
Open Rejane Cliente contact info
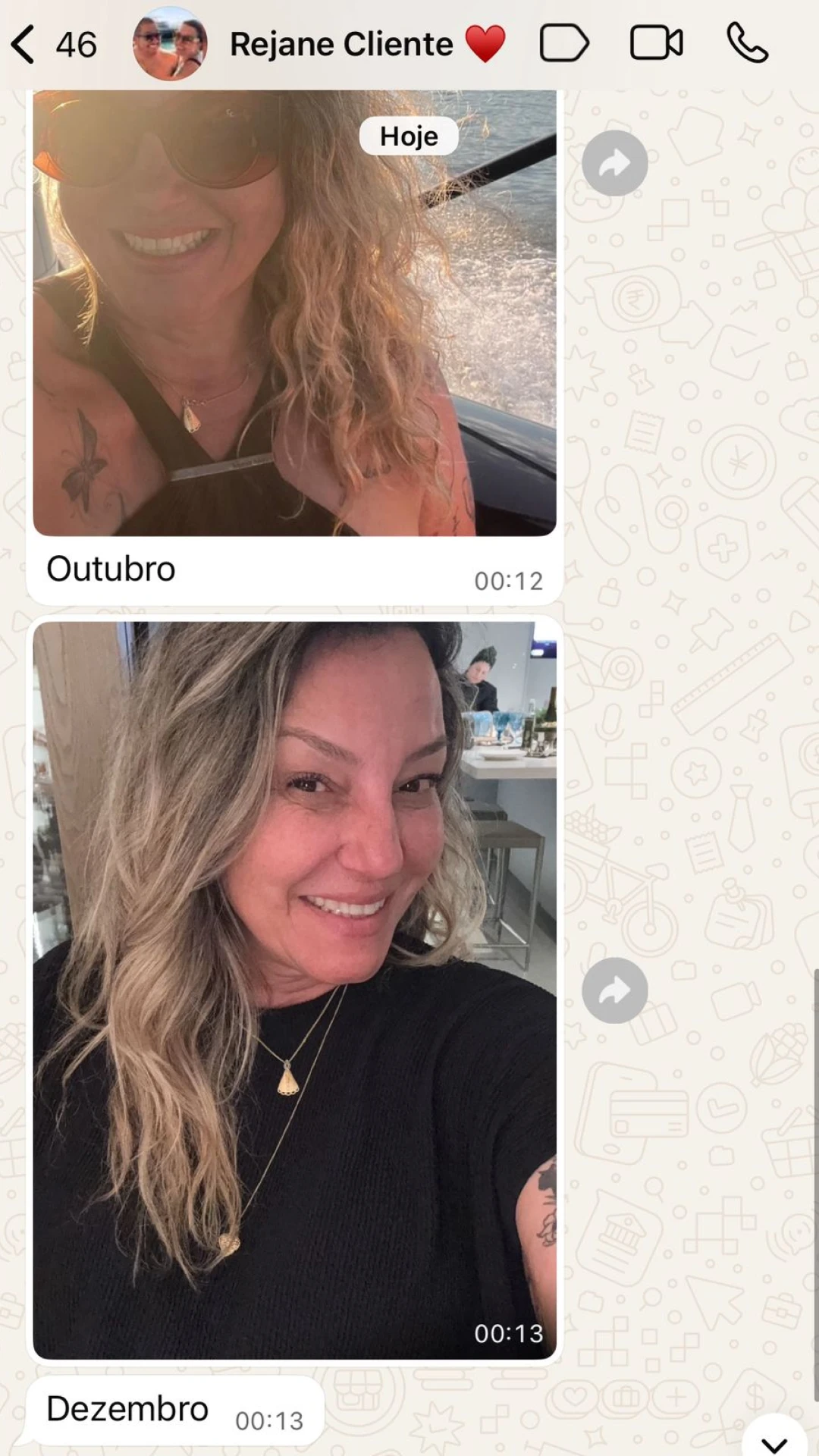(x=341, y=44)
